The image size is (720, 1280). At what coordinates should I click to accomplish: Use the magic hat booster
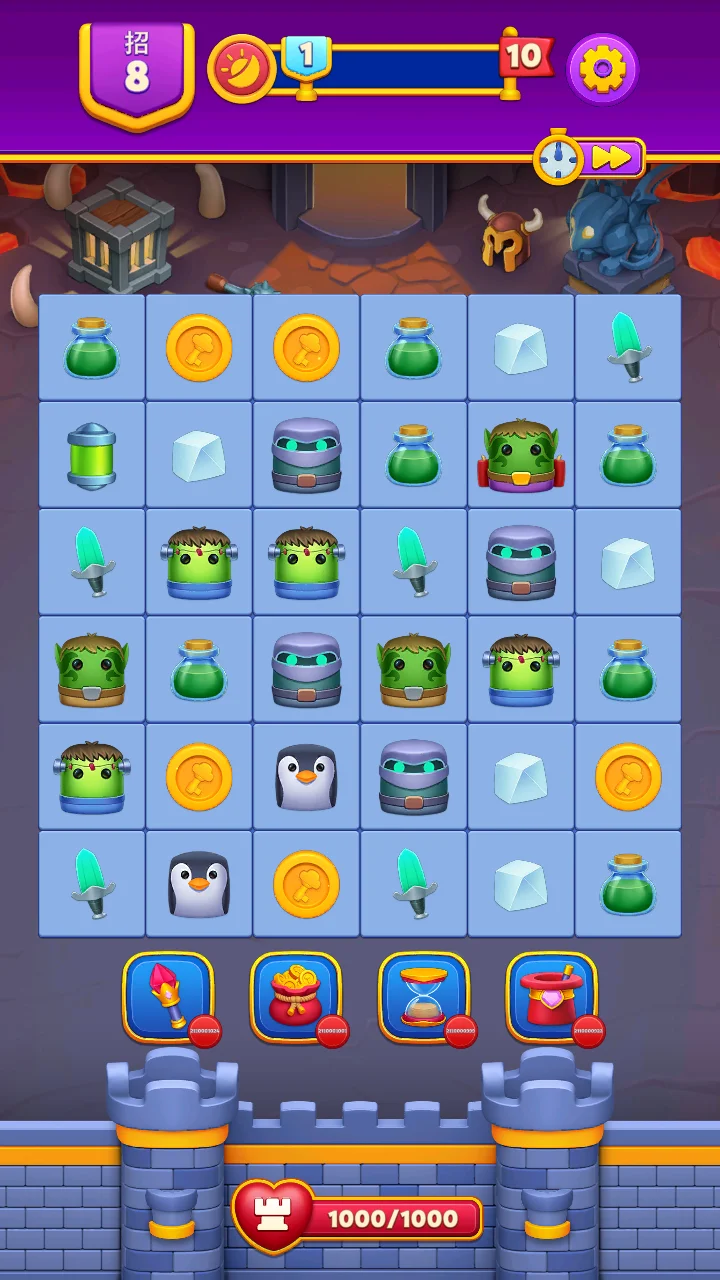tap(551, 995)
